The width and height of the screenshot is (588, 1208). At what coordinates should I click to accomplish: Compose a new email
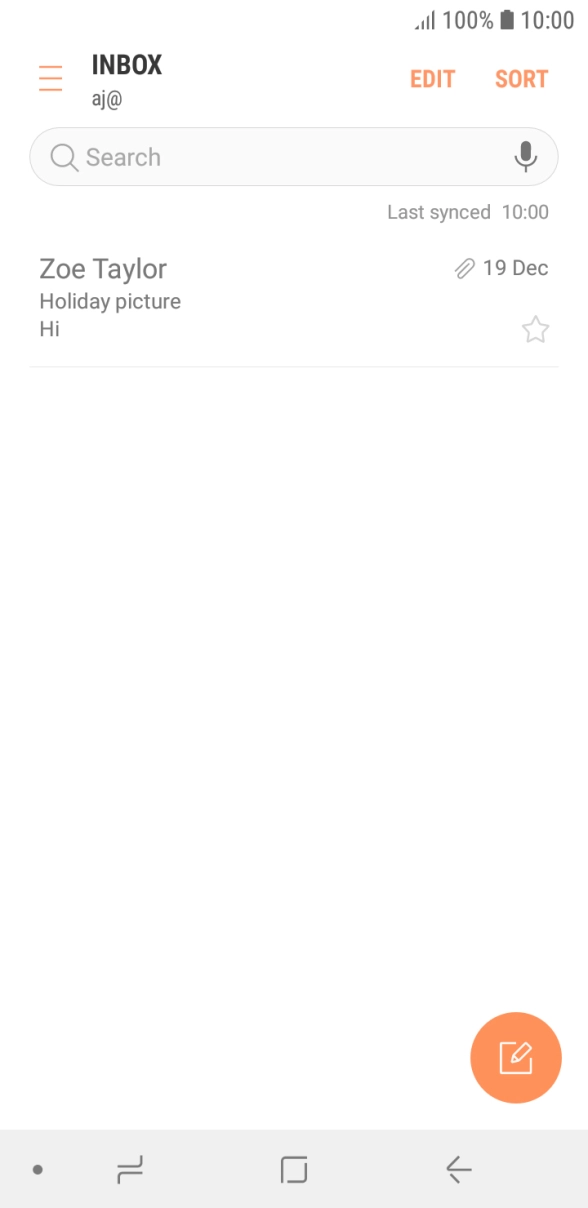click(516, 1058)
